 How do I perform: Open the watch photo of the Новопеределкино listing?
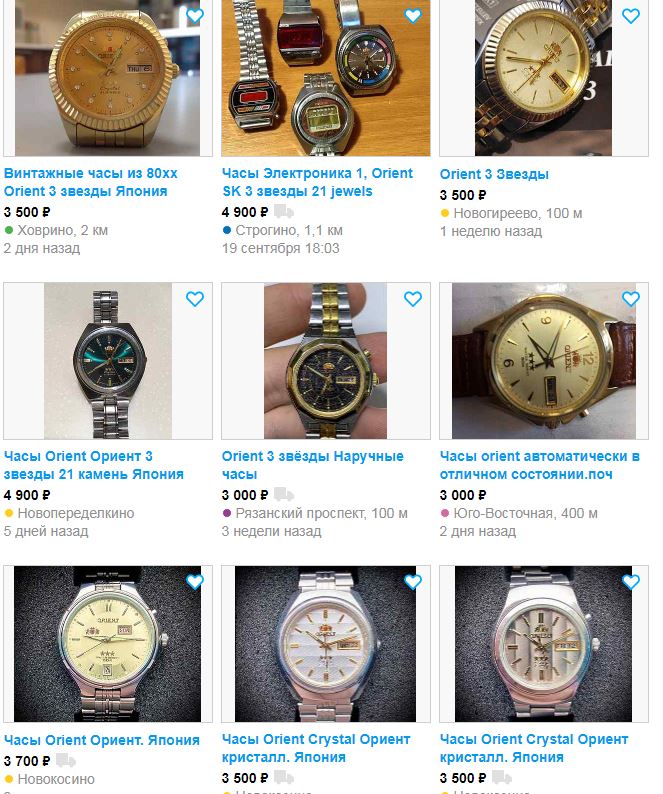(x=108, y=361)
